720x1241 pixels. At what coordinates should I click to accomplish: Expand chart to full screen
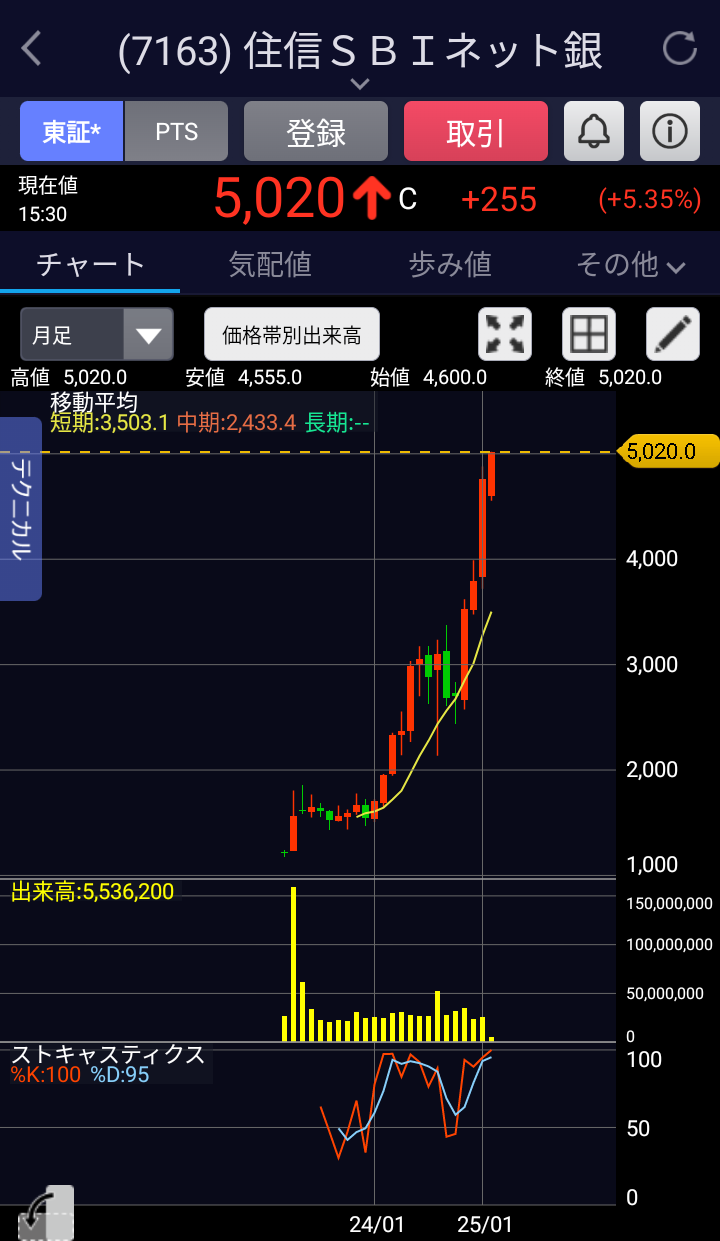(505, 334)
